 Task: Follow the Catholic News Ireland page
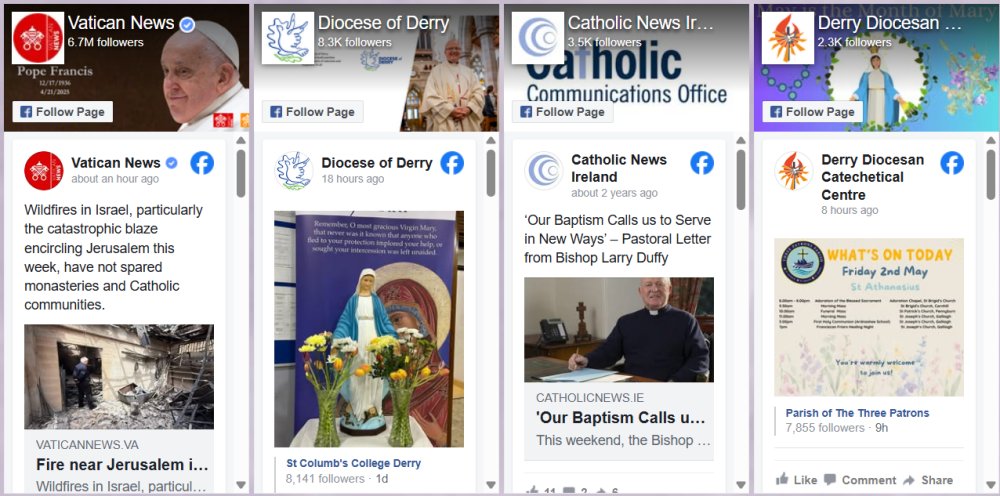(562, 112)
